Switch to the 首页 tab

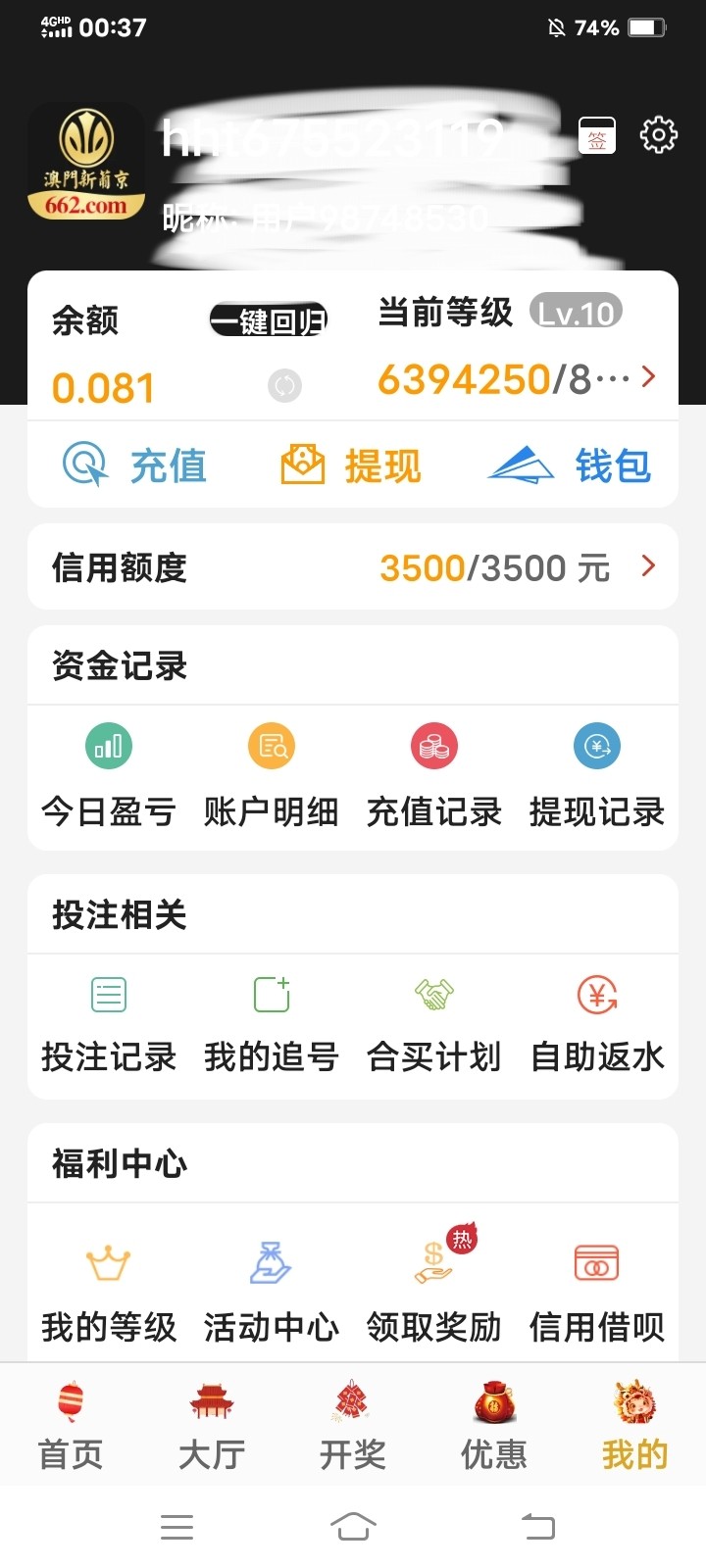point(71,1426)
